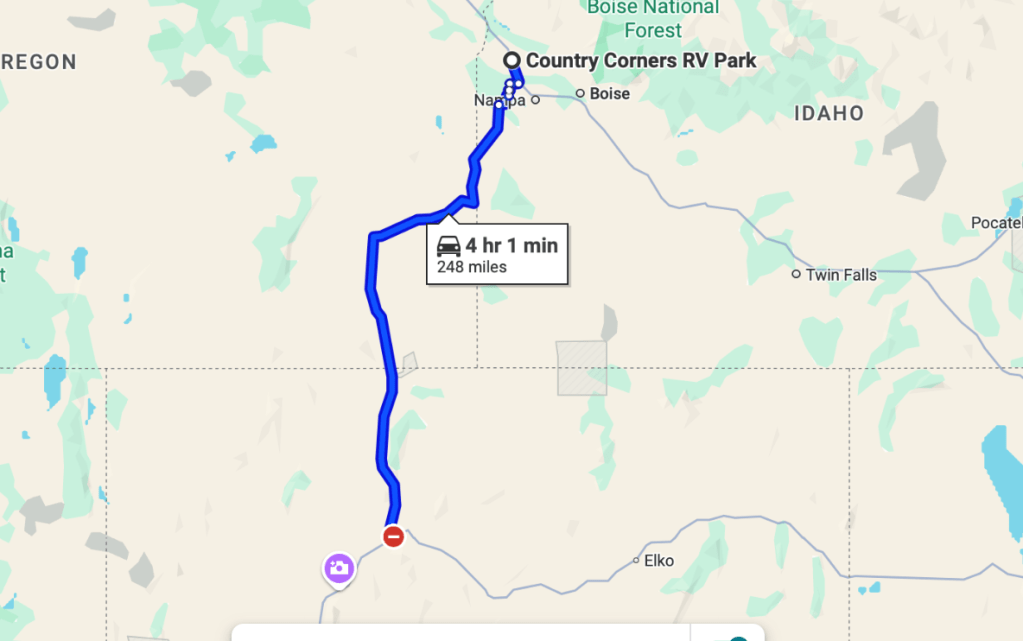The height and width of the screenshot is (641, 1023).
Task: Select the Boise city label
Action: point(609,94)
